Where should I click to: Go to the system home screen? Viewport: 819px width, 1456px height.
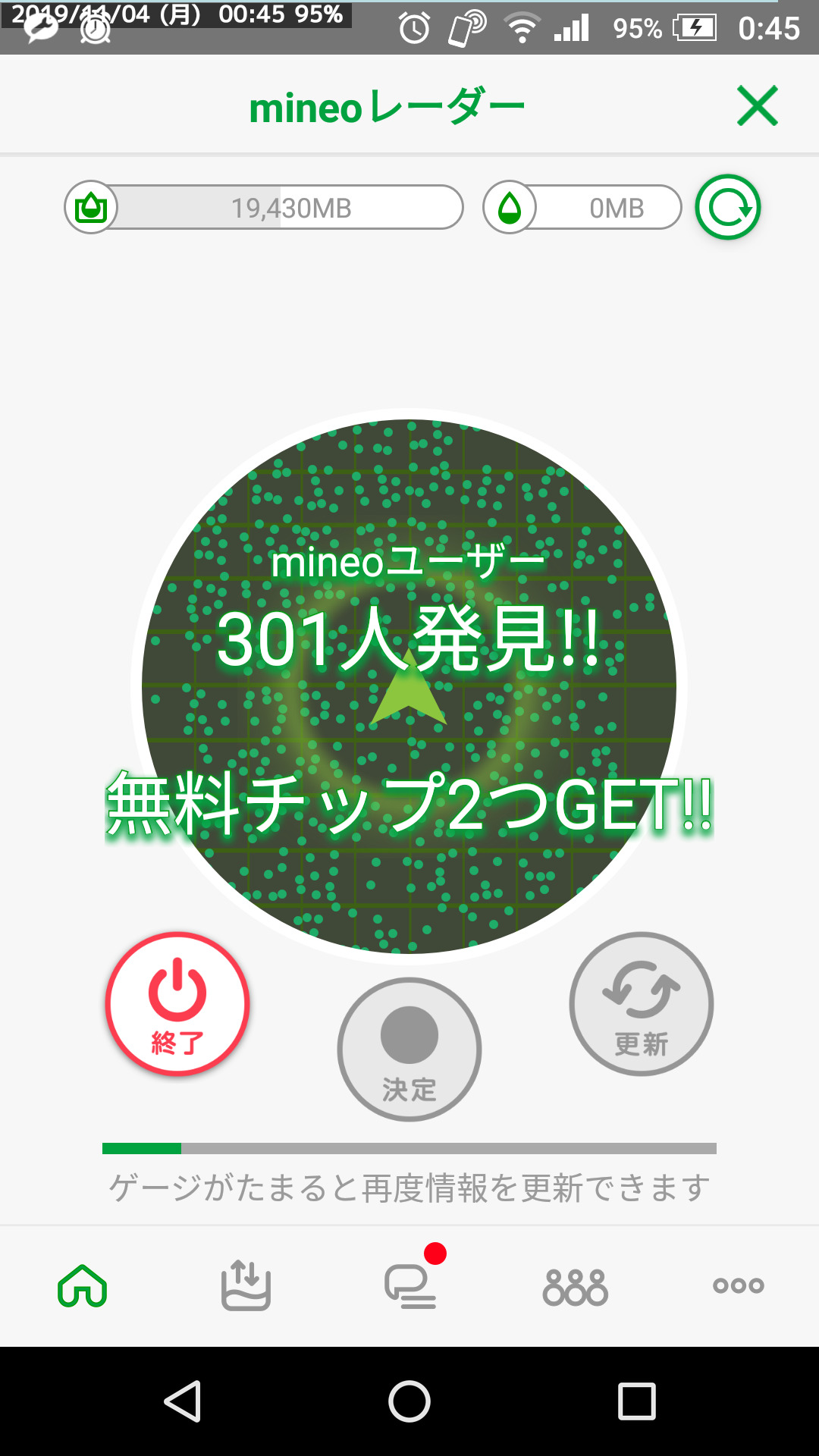(409, 1401)
